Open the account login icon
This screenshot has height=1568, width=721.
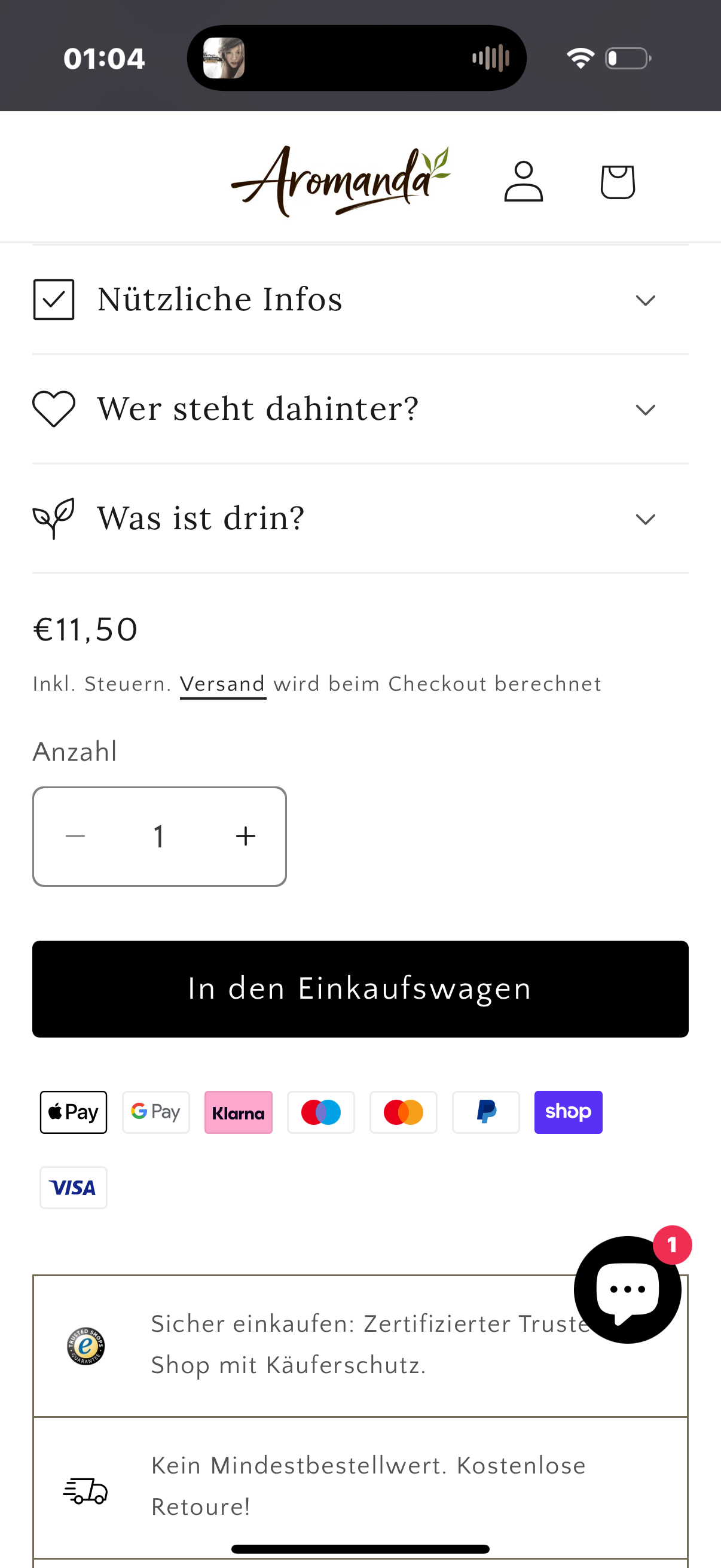tap(523, 181)
